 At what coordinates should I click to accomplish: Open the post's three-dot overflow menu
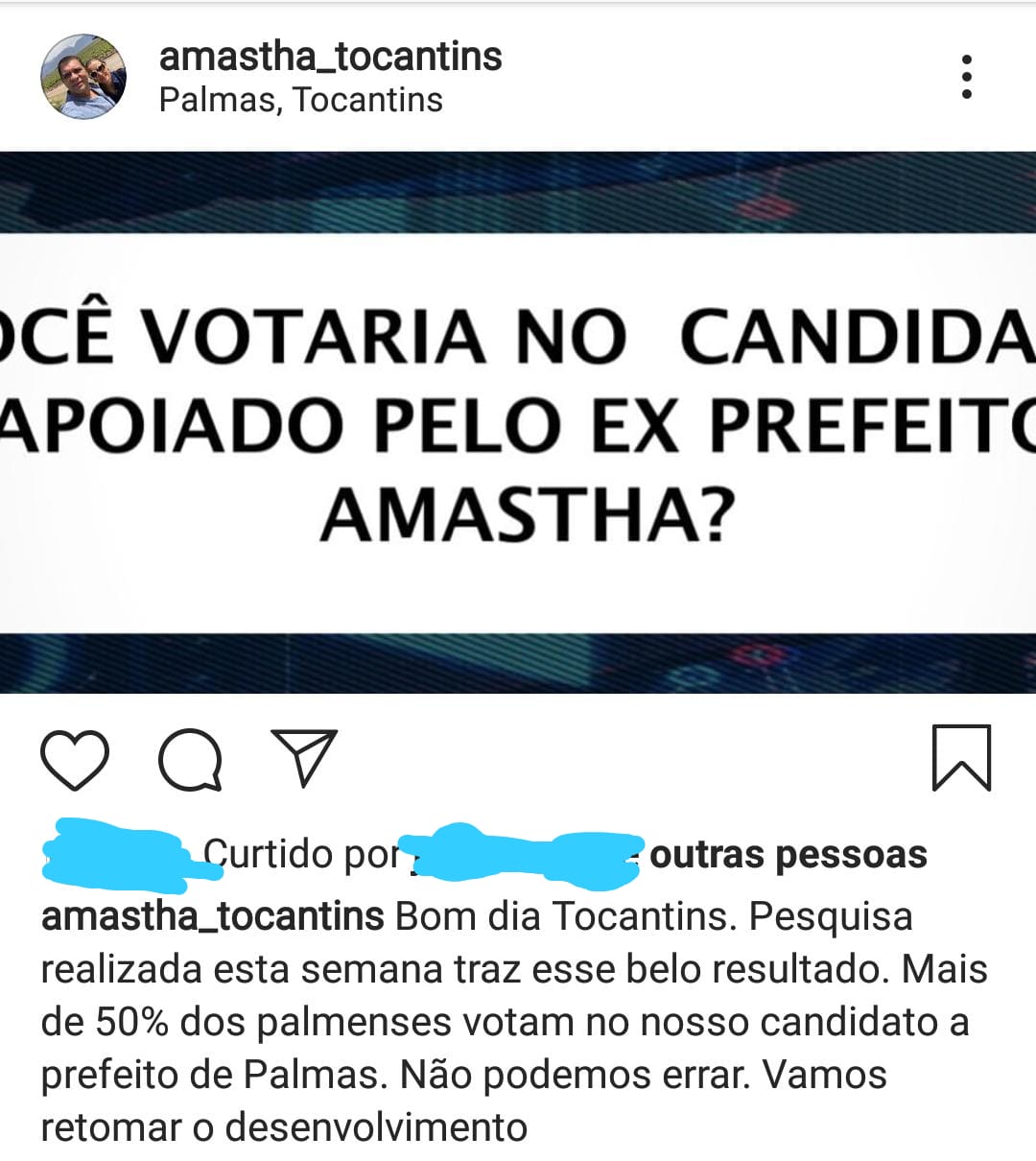point(966,77)
